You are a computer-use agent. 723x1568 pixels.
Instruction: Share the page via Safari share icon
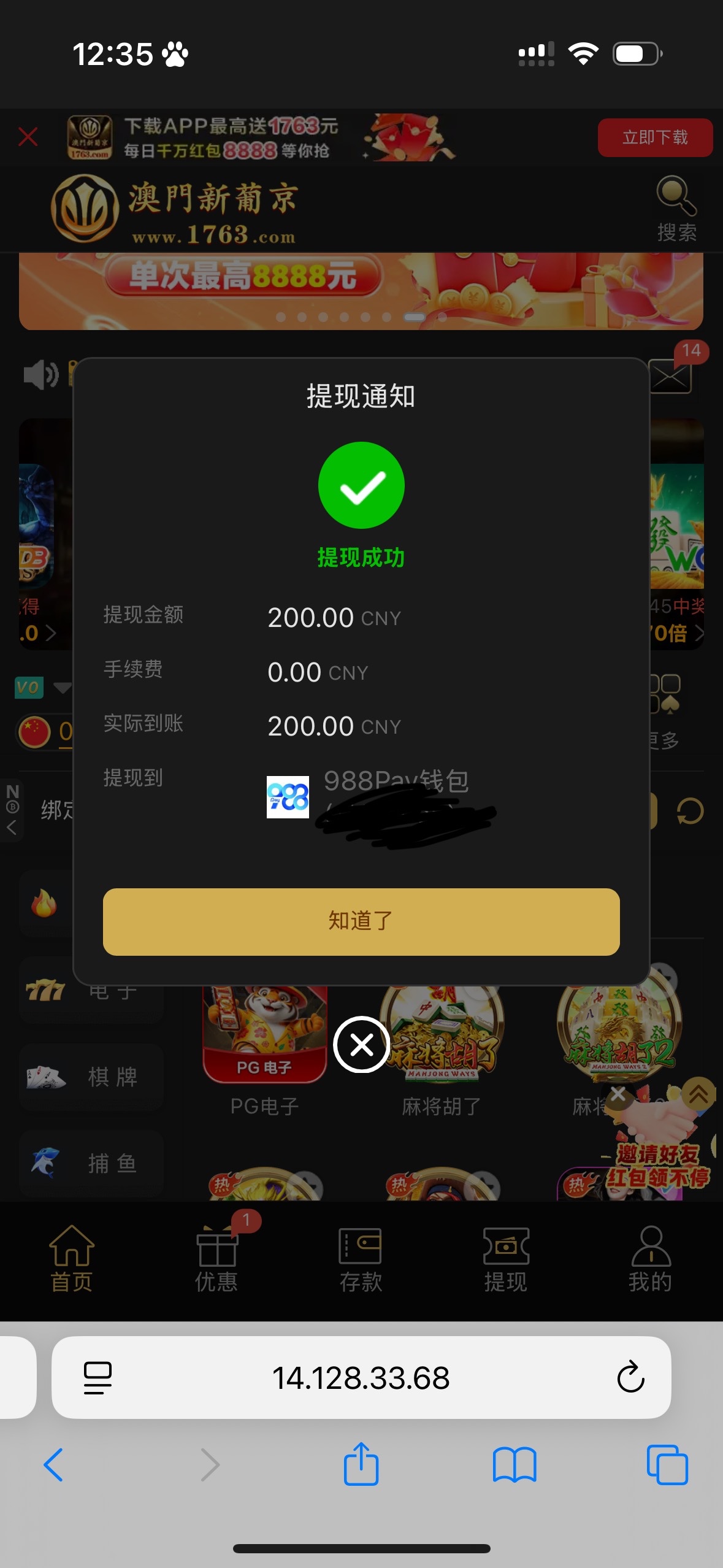(x=361, y=1464)
